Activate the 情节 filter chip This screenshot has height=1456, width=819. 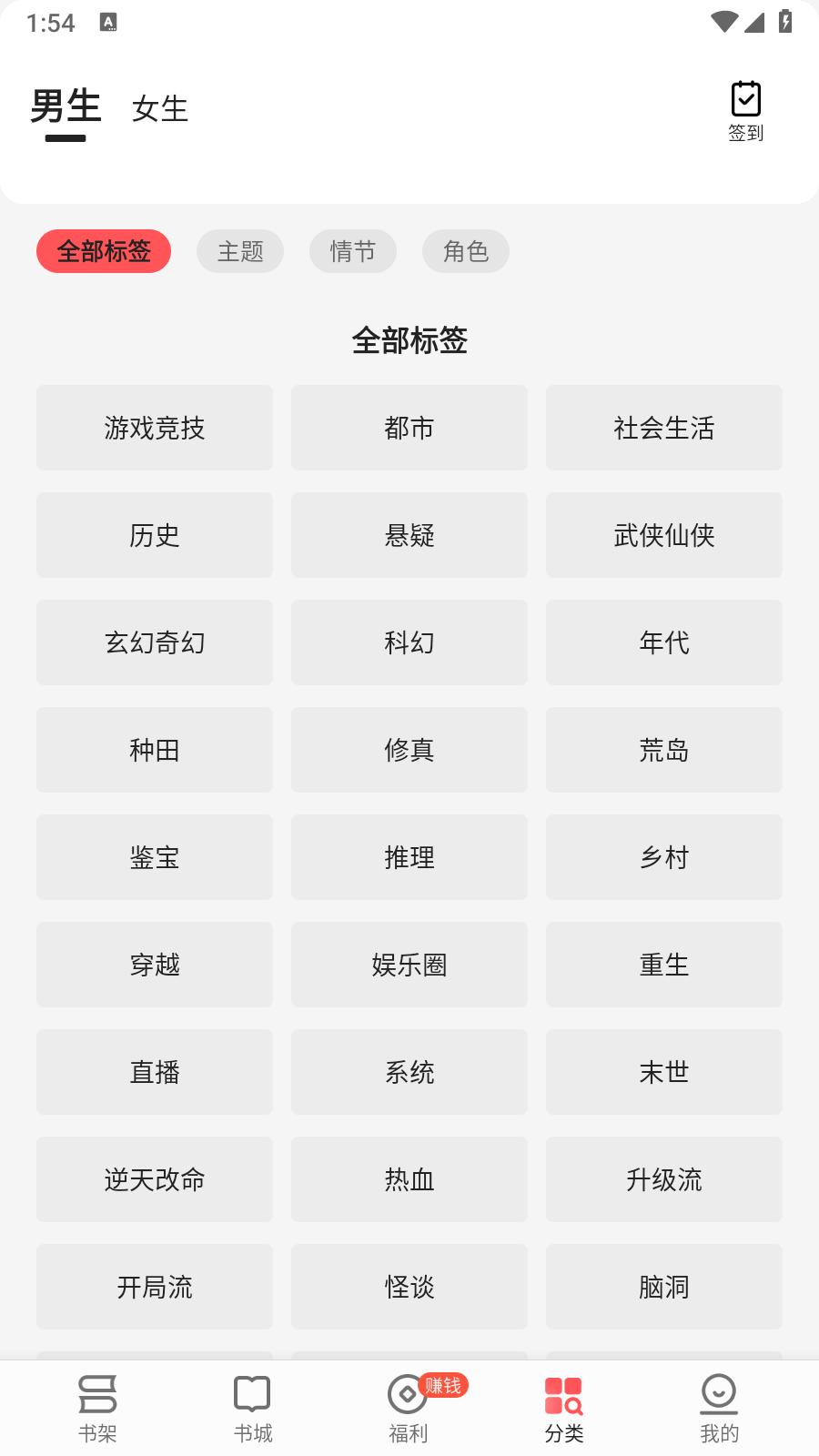coord(352,251)
